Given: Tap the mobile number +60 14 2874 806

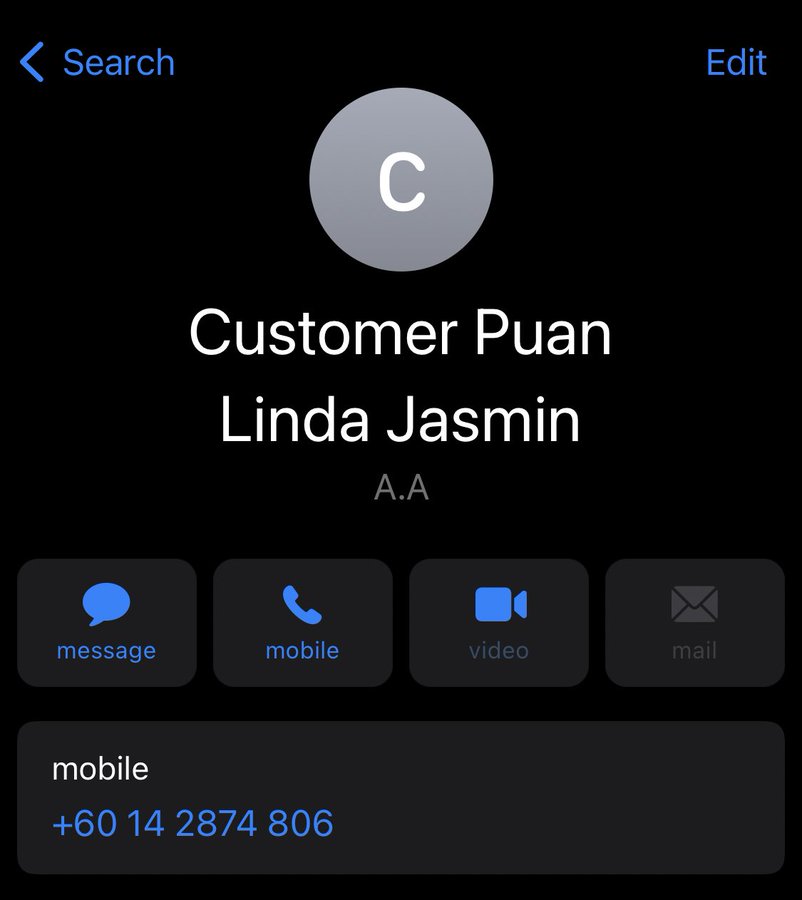Looking at the screenshot, I should 193,824.
